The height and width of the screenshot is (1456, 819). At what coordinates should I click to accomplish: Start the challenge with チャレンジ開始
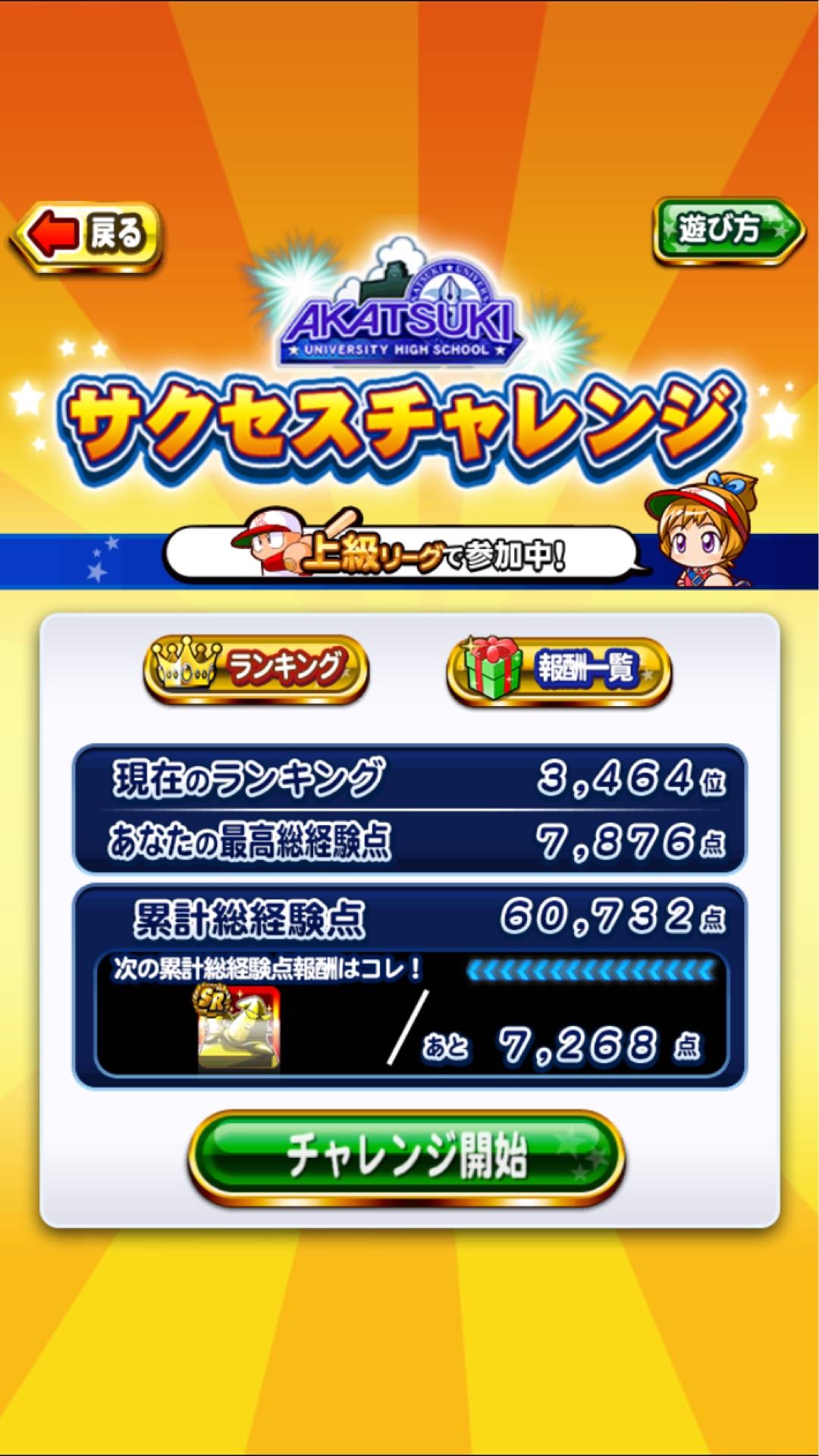coord(406,1157)
